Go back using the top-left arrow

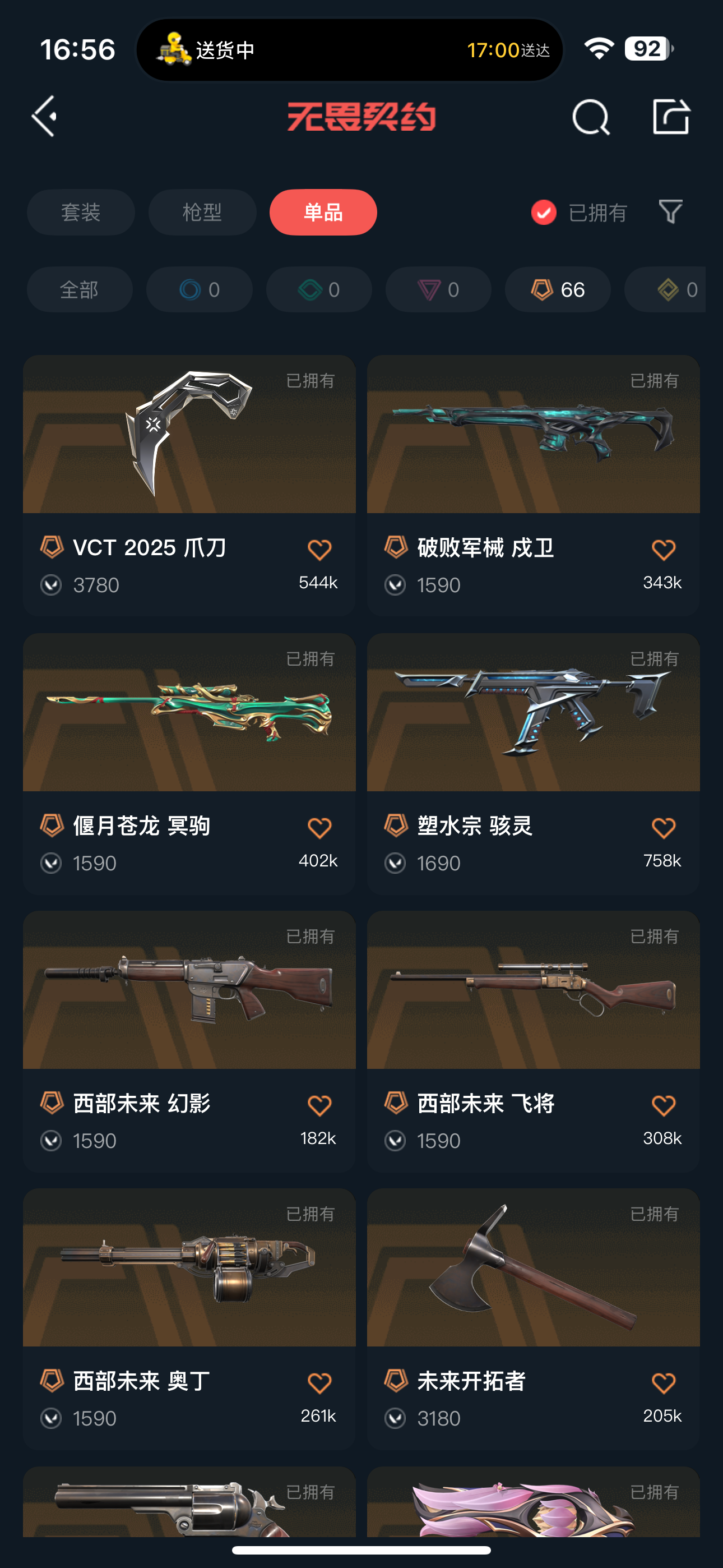(45, 116)
